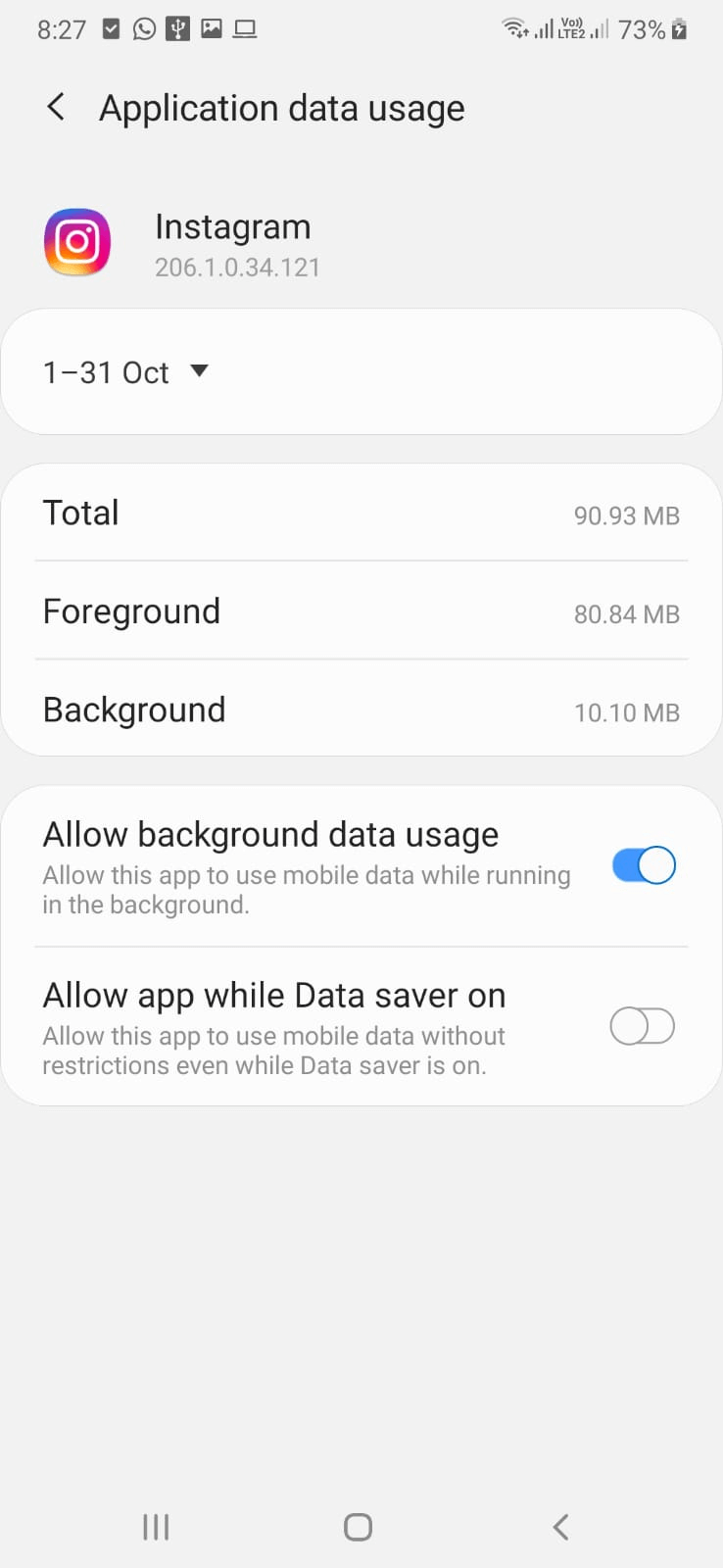The height and width of the screenshot is (1568, 723).
Task: Open the 1–31 Oct date range dropdown
Action: (x=126, y=372)
